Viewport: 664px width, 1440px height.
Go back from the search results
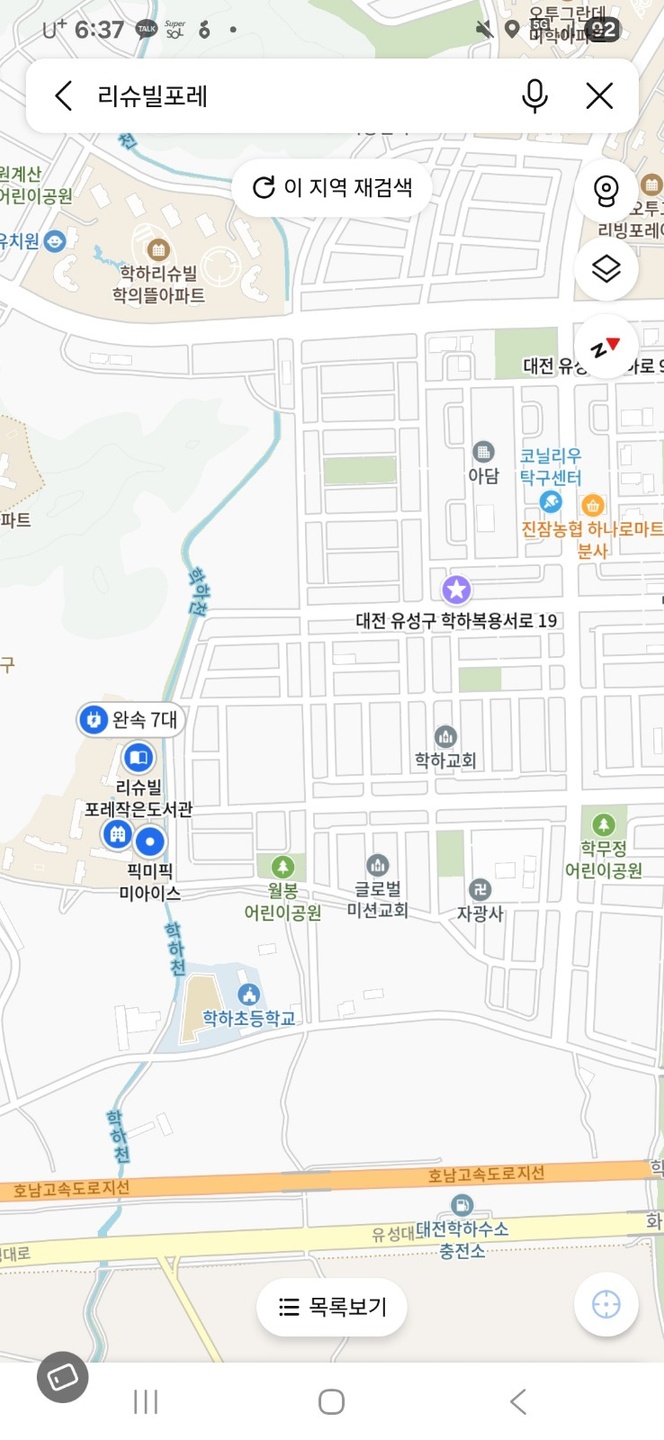tap(64, 96)
